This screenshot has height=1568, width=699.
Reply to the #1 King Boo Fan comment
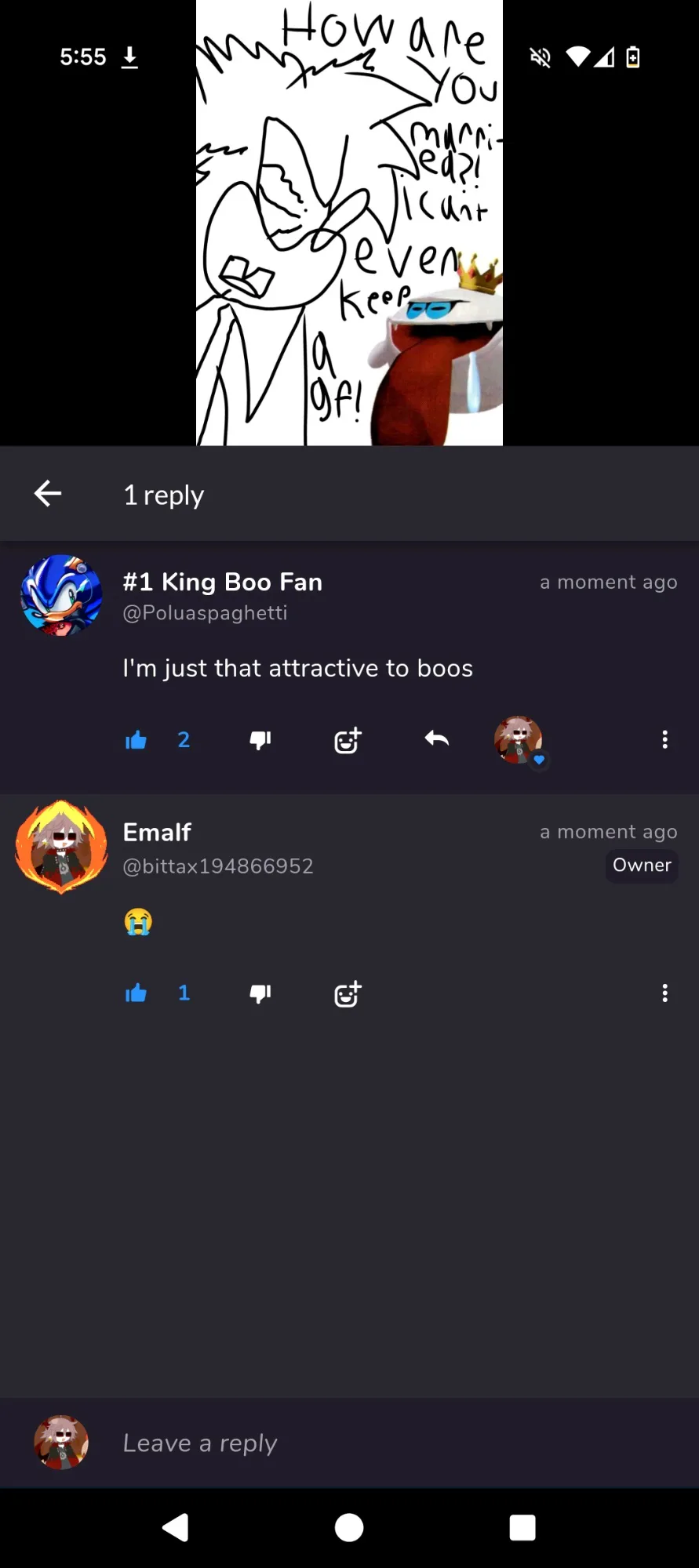click(437, 739)
